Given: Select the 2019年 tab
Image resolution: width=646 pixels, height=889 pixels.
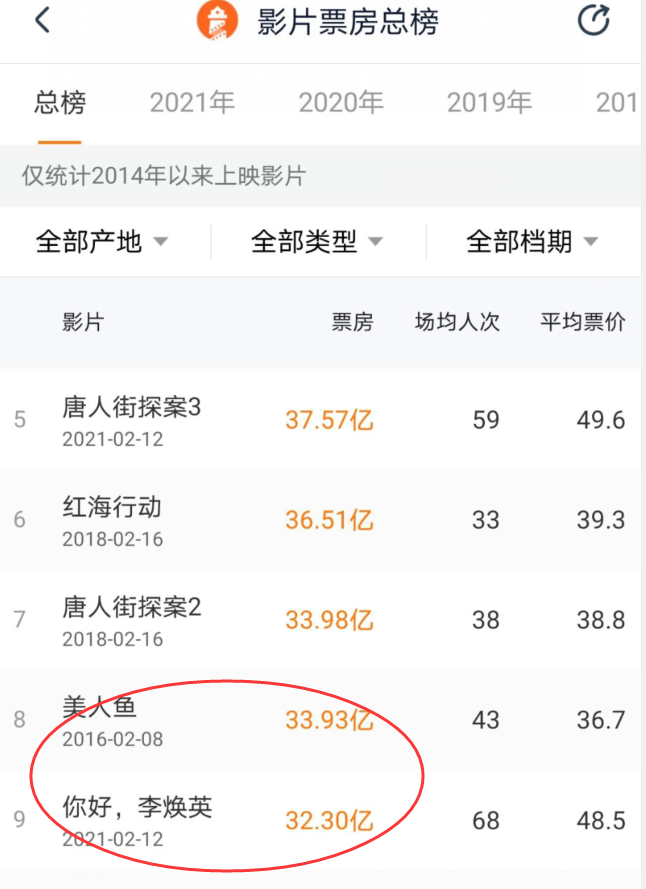Looking at the screenshot, I should tap(490, 102).
